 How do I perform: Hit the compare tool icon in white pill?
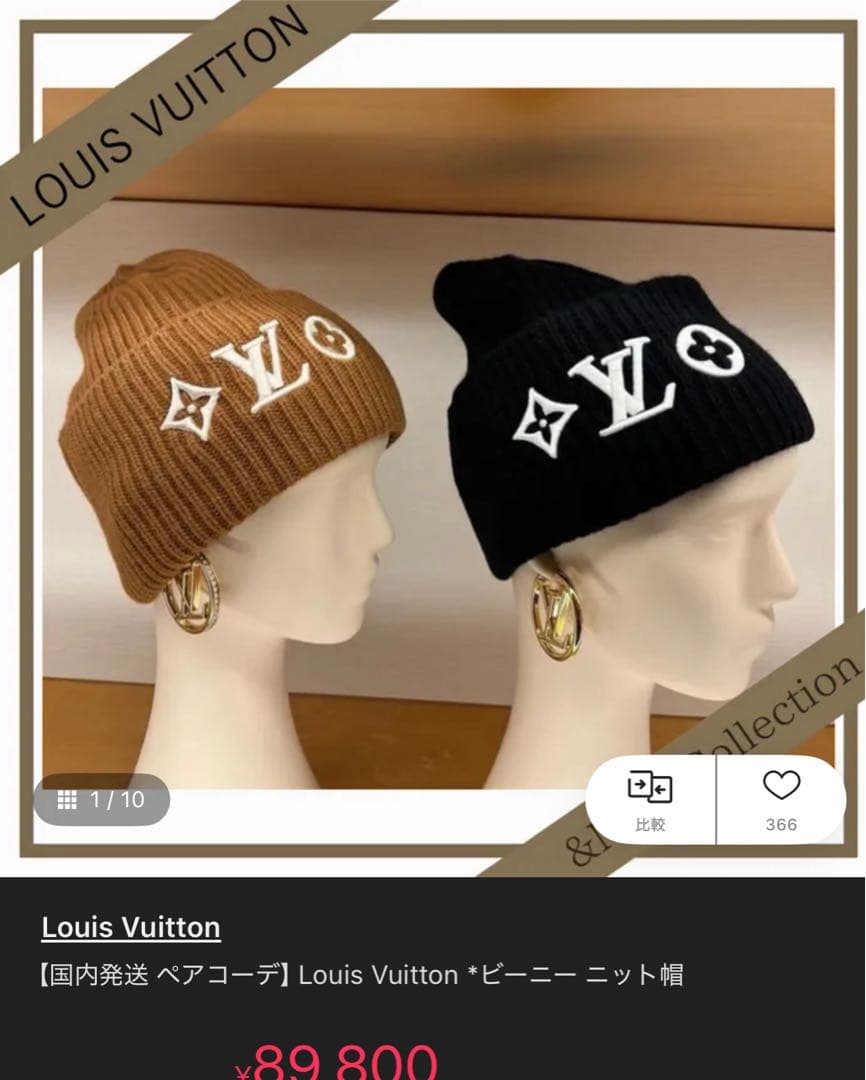coord(651,791)
